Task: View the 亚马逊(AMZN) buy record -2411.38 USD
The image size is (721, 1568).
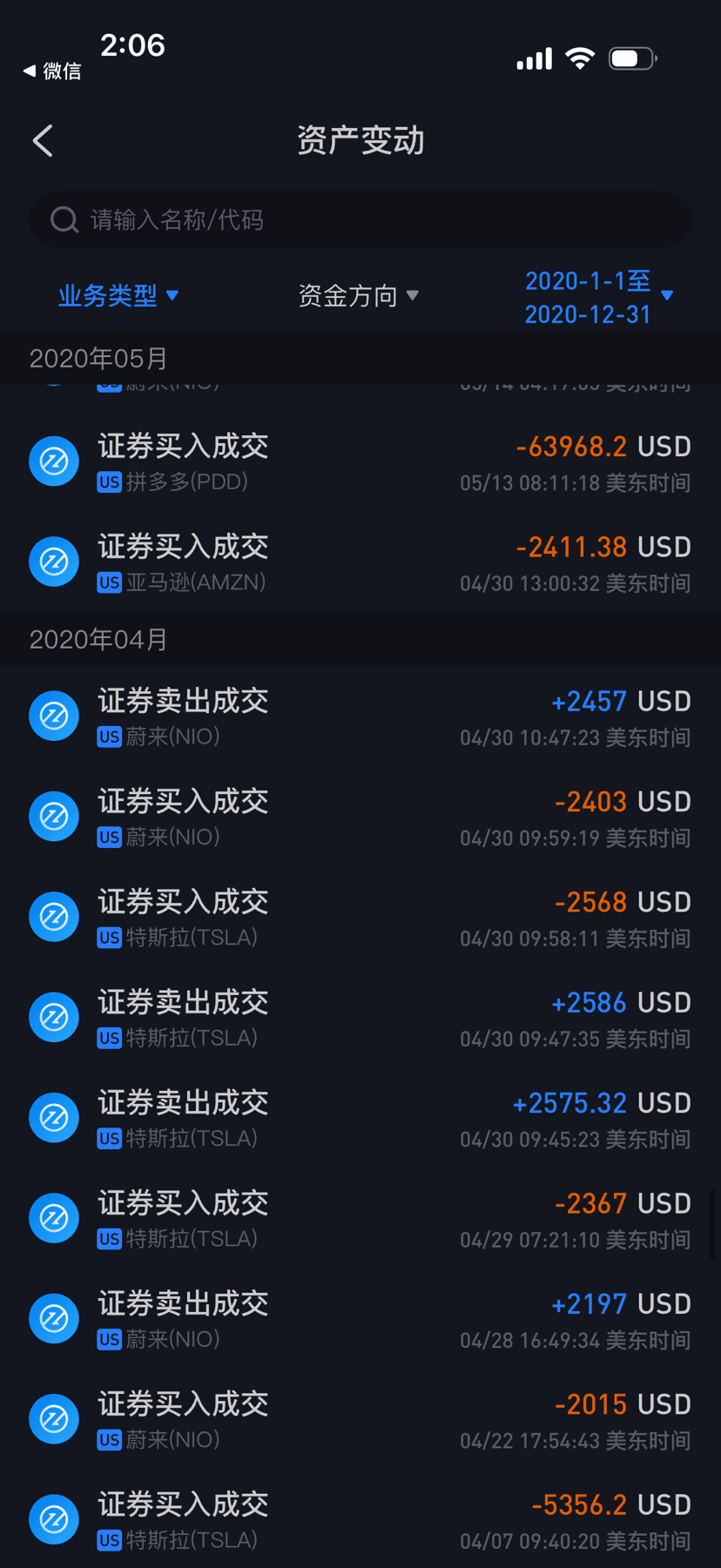Action: click(360, 562)
